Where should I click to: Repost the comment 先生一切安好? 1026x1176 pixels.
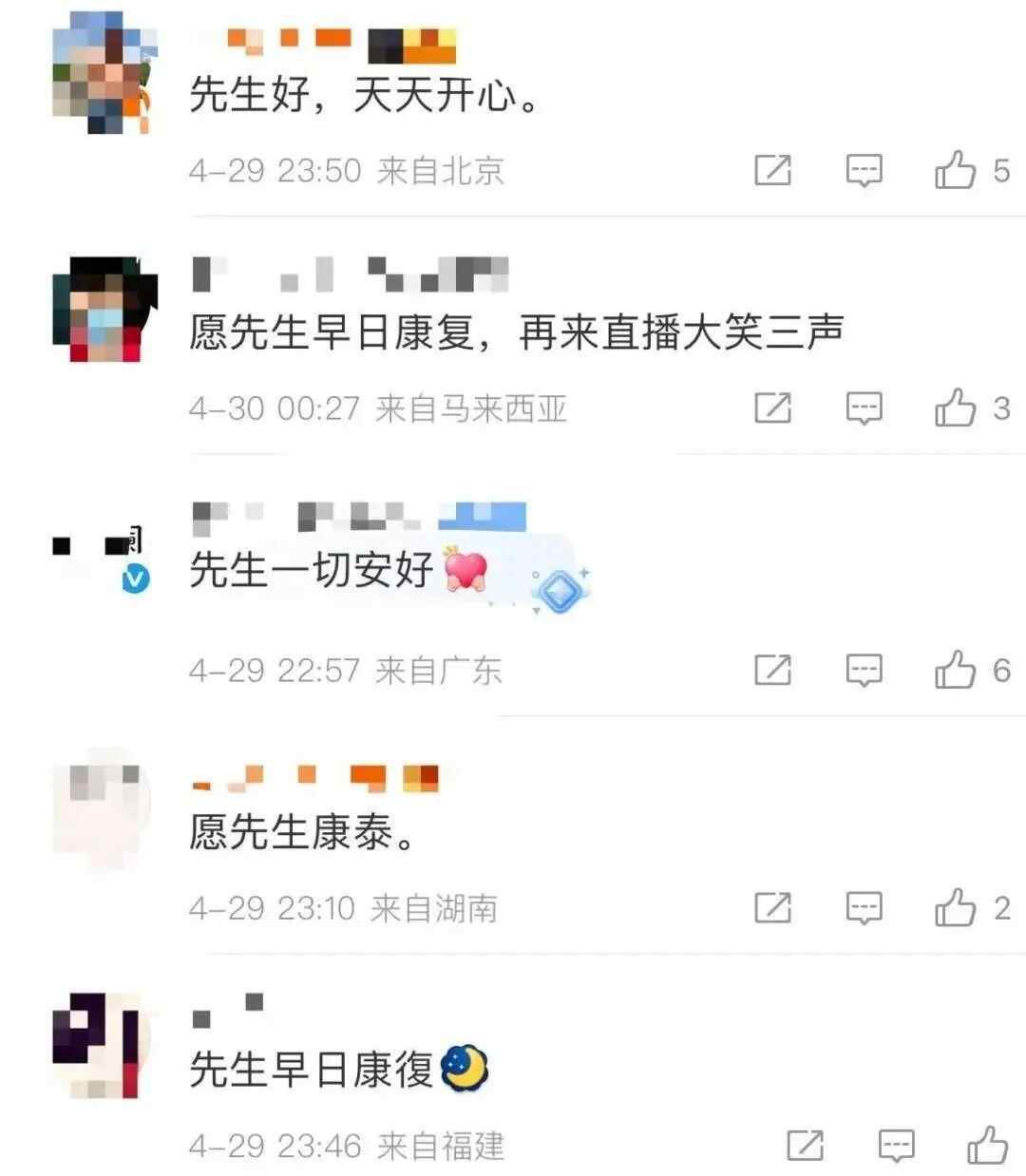click(772, 671)
